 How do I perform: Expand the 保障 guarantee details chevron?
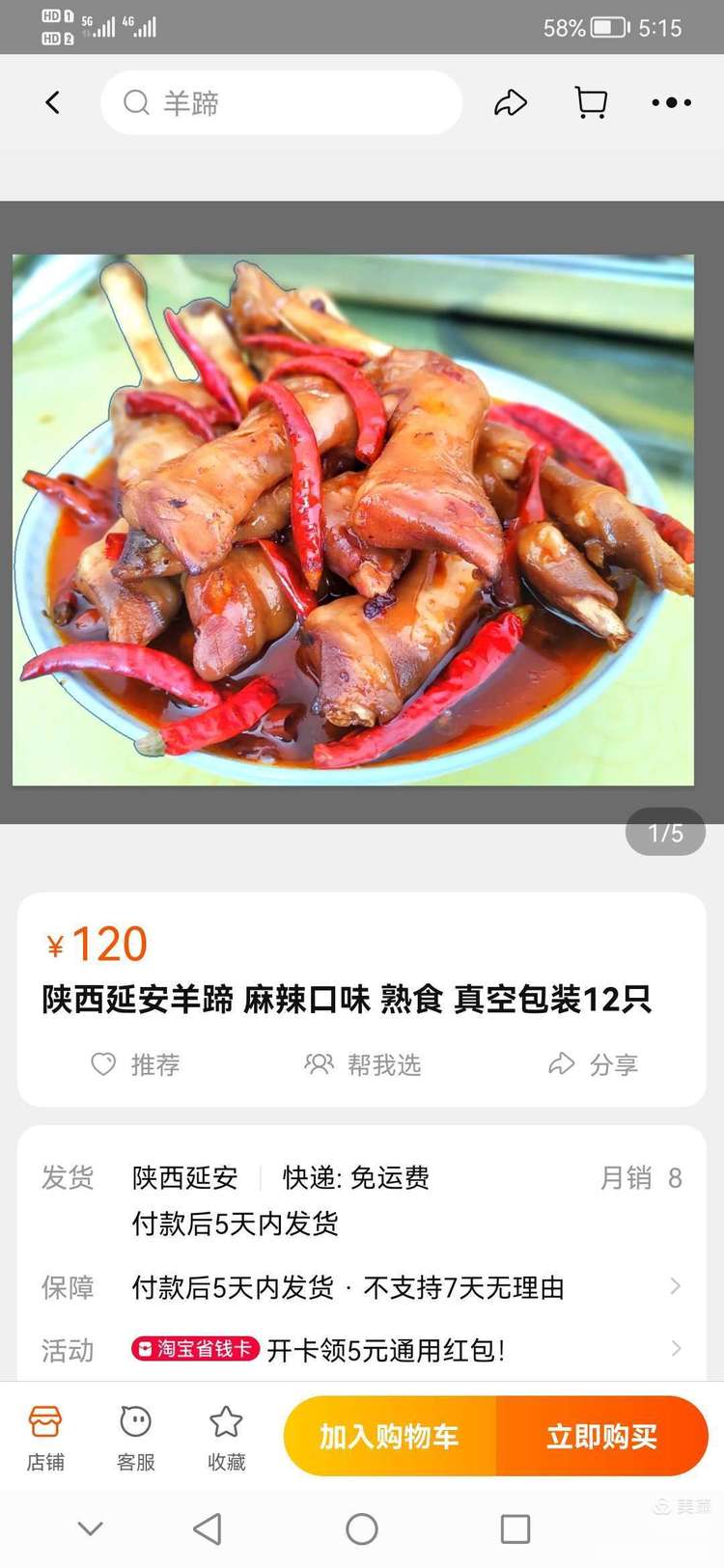click(676, 1286)
